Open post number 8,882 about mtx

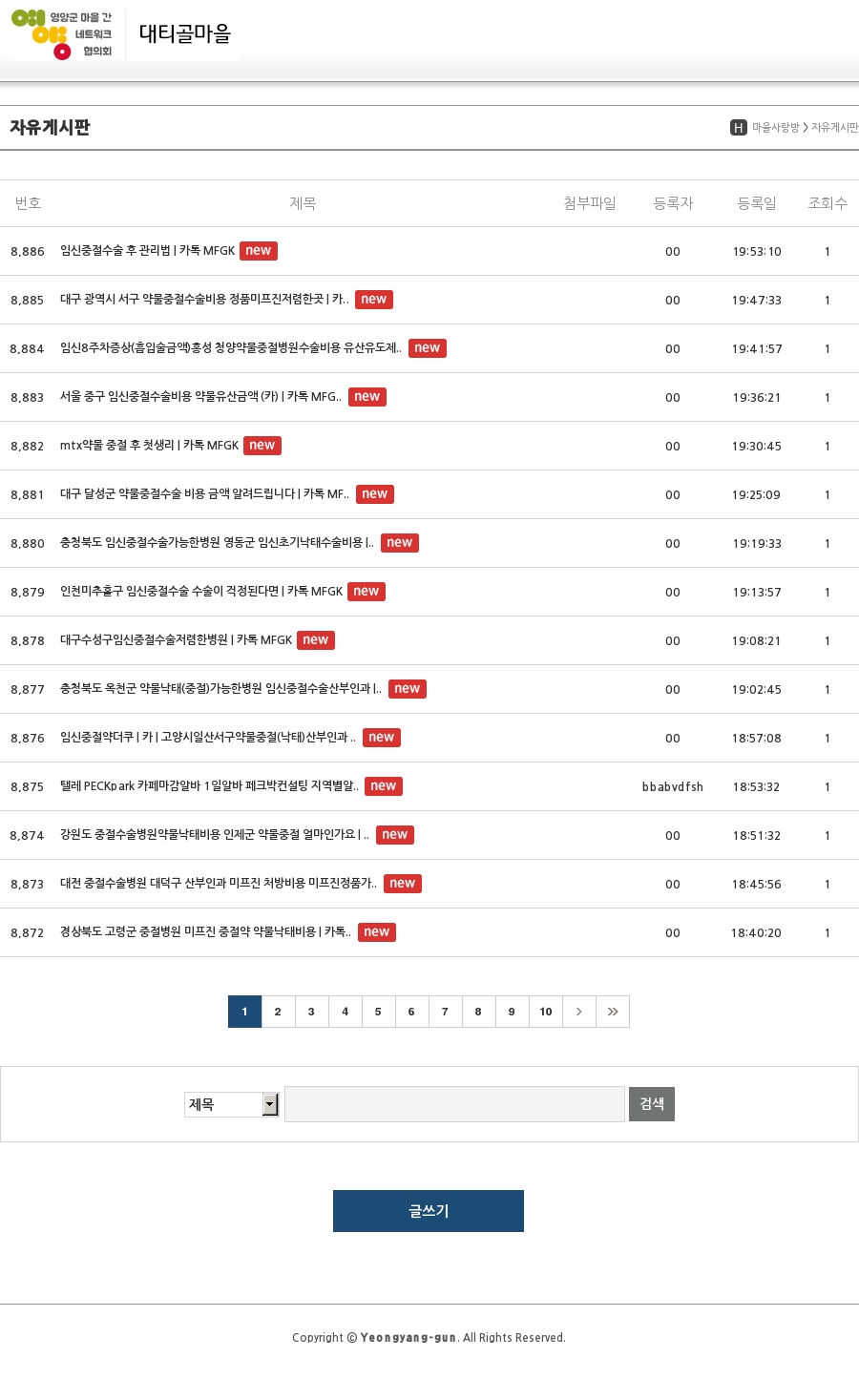pos(149,446)
